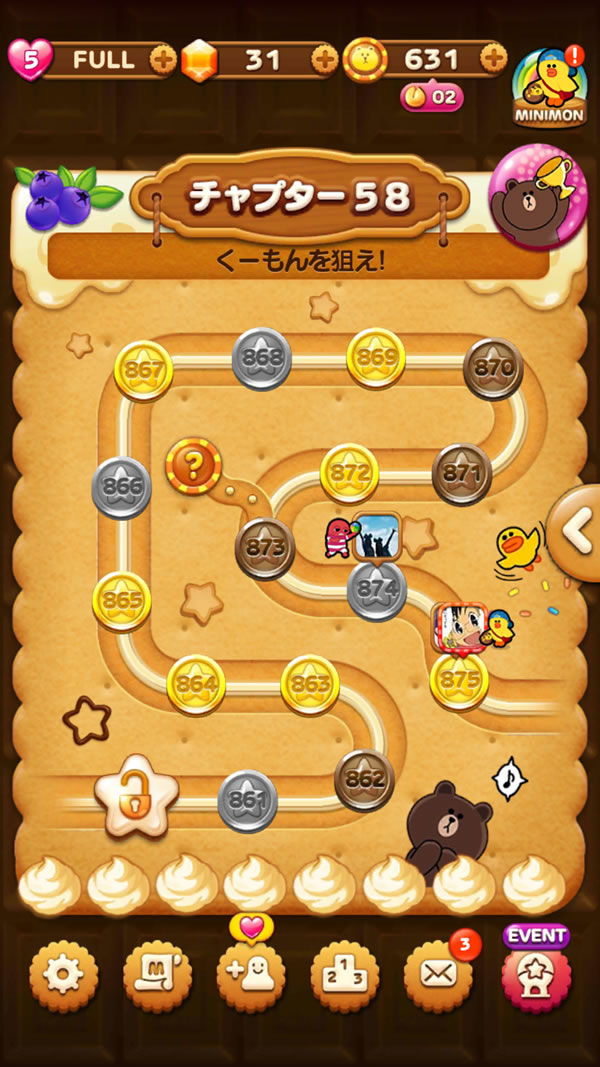Open the mailbox with 3 messages
600x1067 pixels.
point(439,976)
